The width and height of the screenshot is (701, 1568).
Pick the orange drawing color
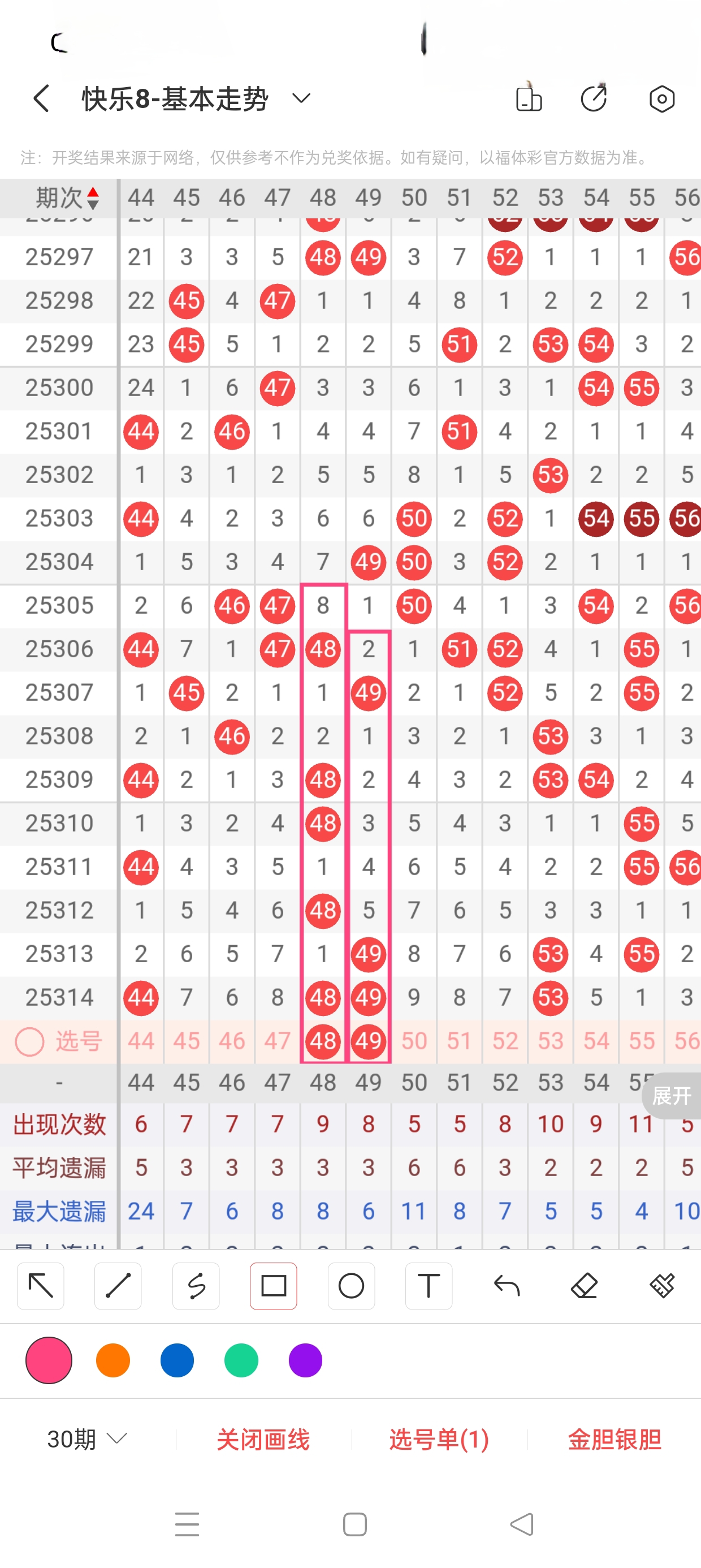[x=113, y=1360]
